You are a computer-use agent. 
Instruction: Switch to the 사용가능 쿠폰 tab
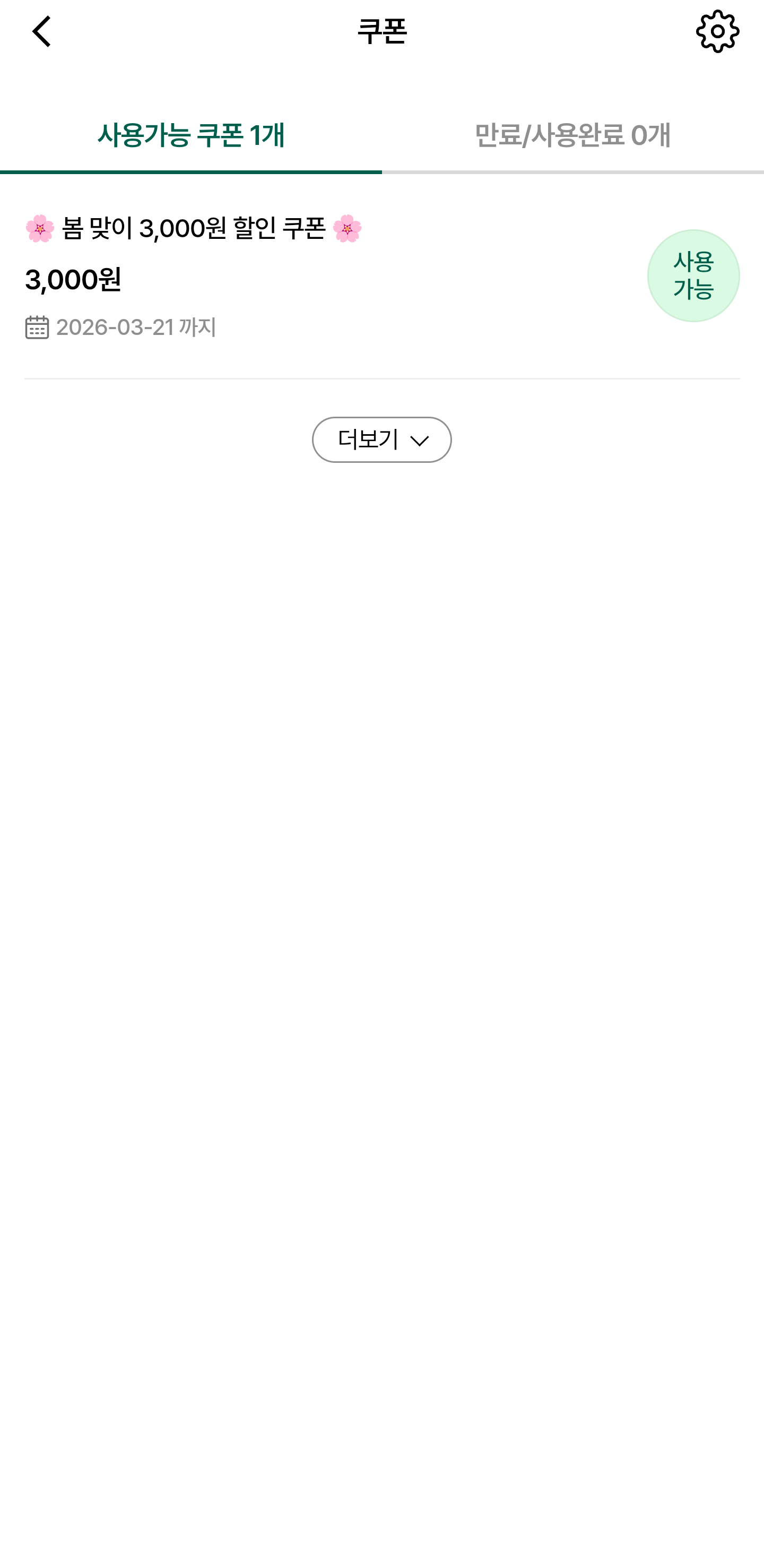click(191, 135)
